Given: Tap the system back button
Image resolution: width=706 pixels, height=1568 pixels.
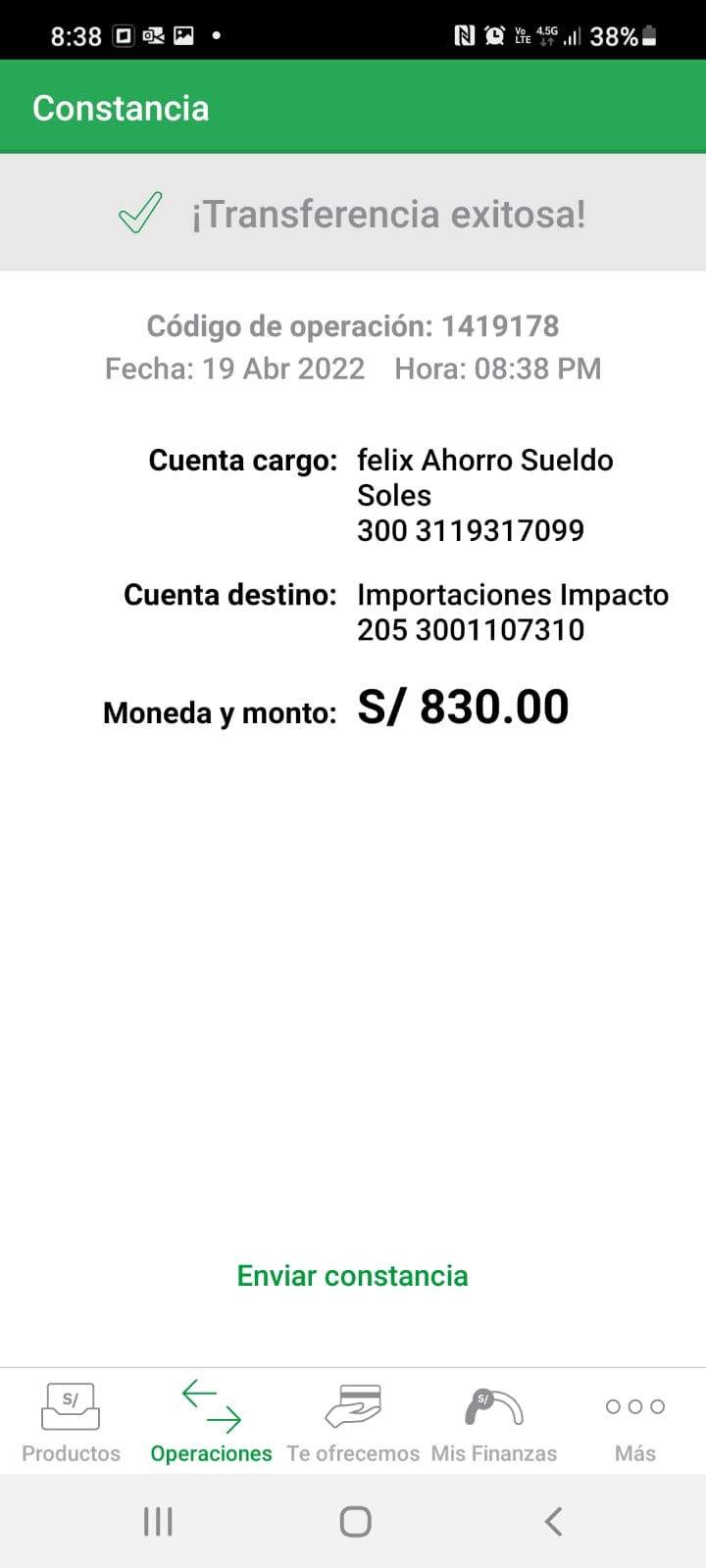Looking at the screenshot, I should 553,1521.
